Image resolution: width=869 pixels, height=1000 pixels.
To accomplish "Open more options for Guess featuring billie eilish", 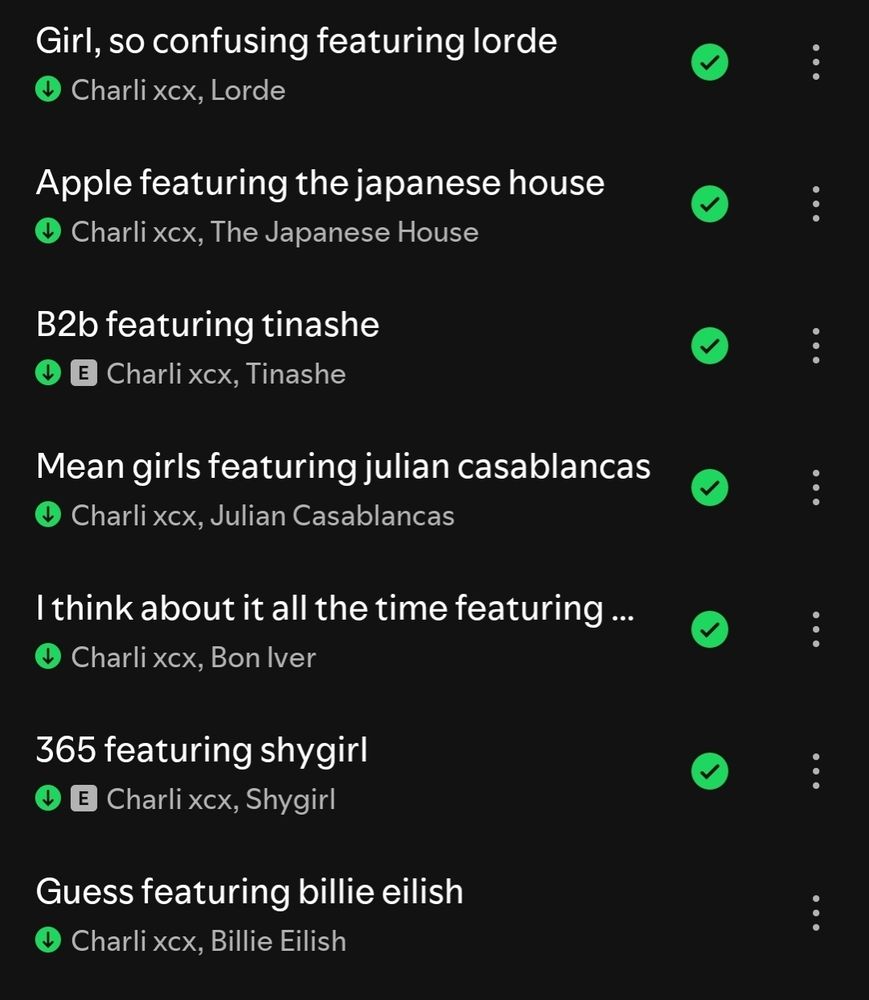I will 815,913.
